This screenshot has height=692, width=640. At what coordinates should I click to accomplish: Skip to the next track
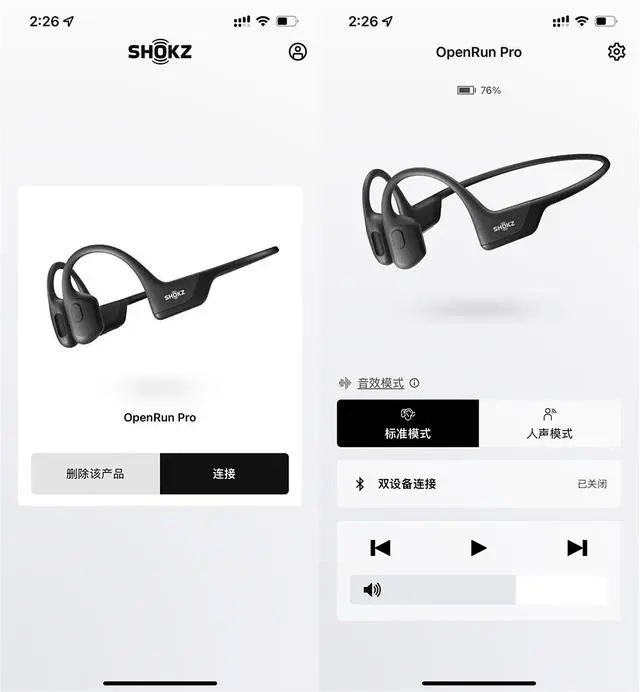click(x=577, y=547)
